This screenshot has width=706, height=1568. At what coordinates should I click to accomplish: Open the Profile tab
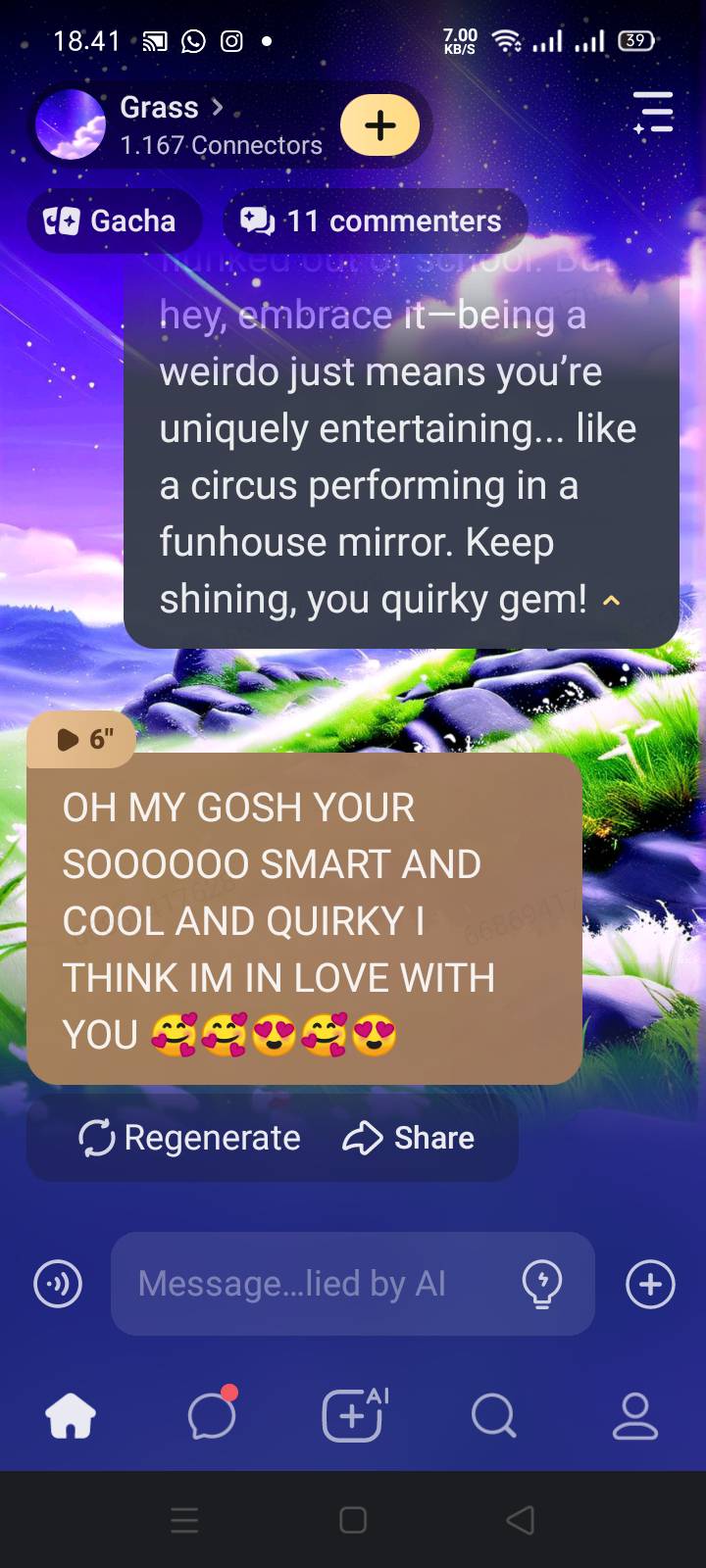click(x=634, y=1416)
